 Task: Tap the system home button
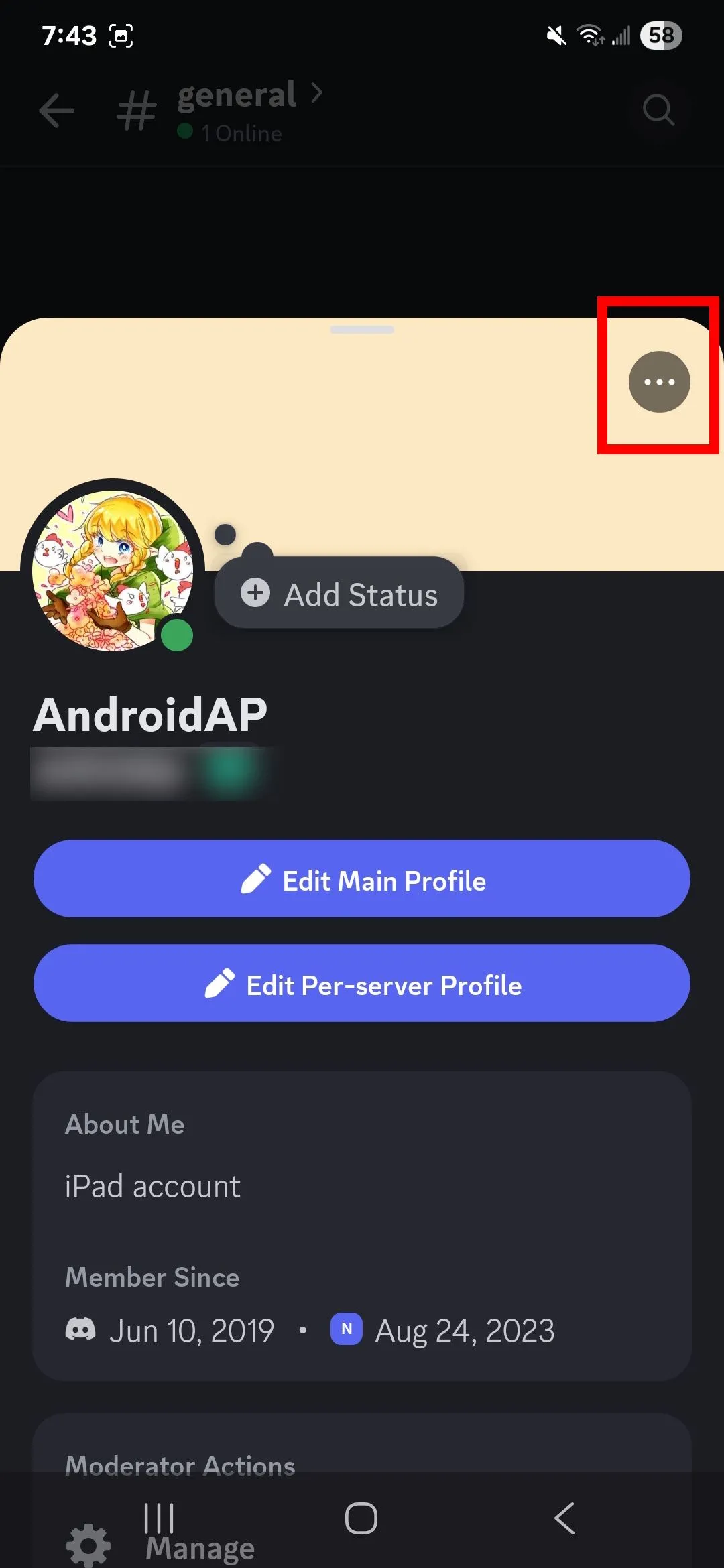361,1518
